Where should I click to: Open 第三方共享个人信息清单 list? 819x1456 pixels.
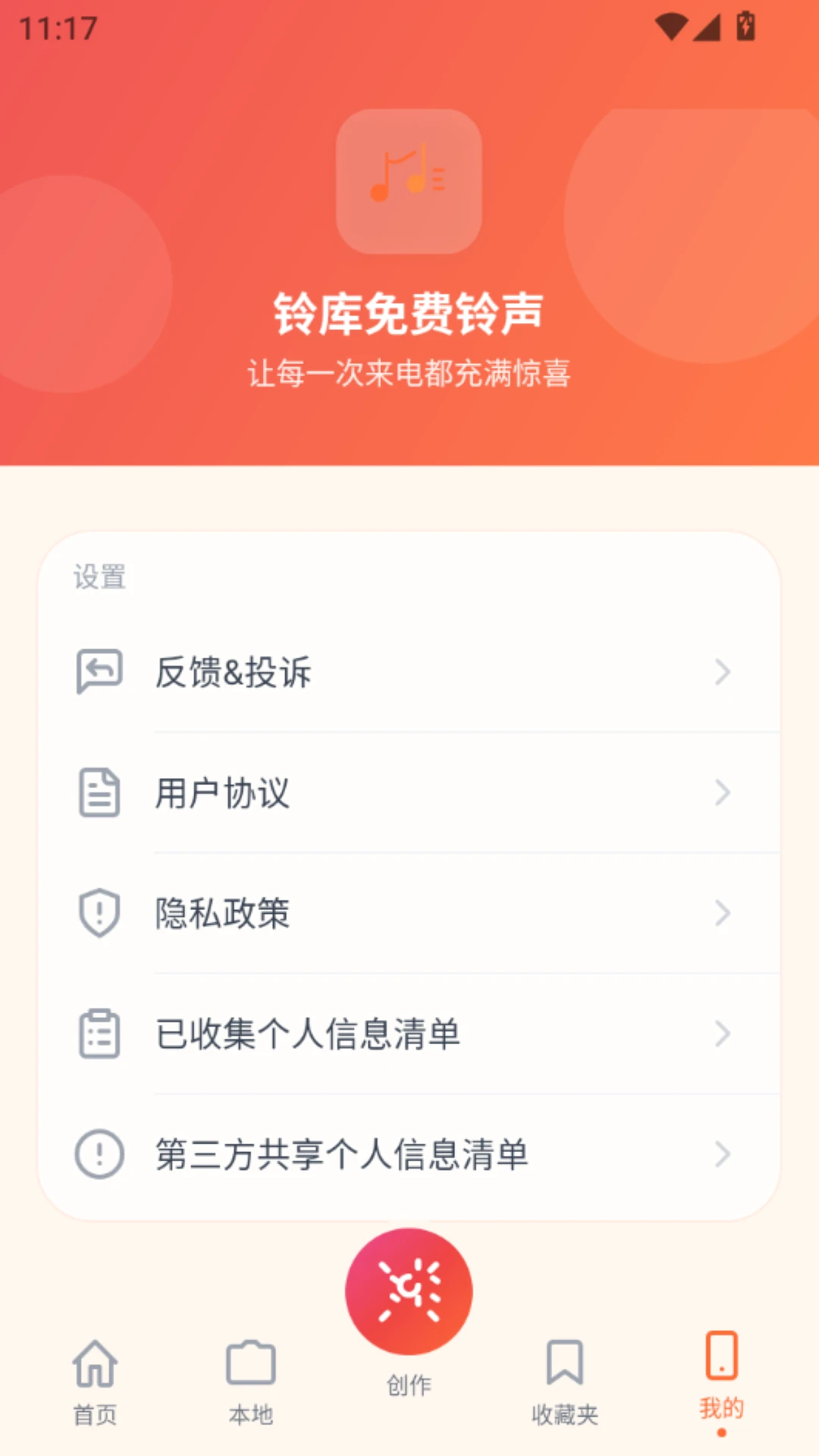(409, 1154)
